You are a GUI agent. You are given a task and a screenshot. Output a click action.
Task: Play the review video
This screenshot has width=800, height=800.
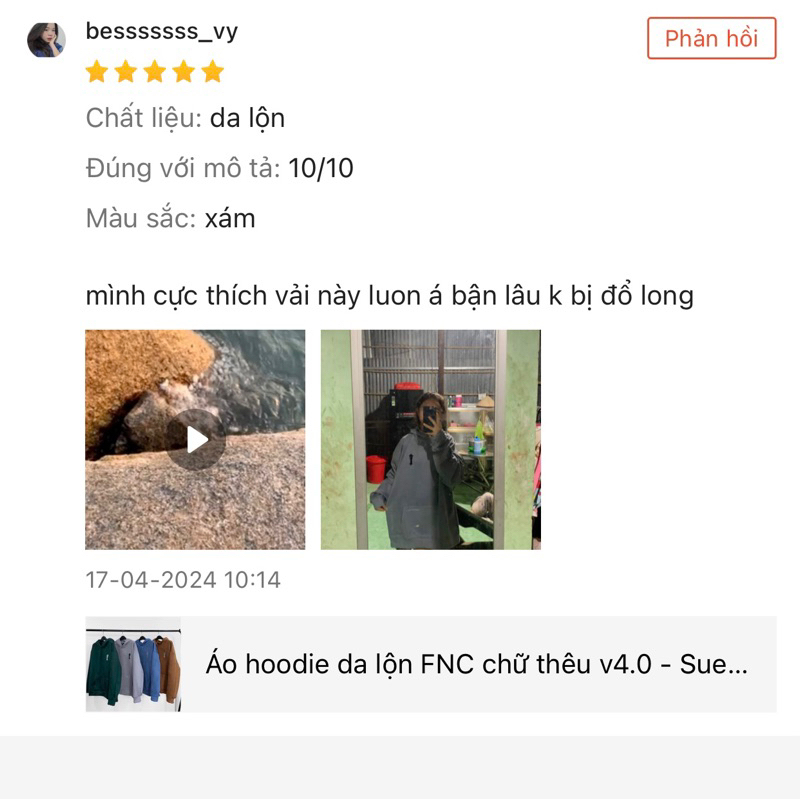point(195,440)
